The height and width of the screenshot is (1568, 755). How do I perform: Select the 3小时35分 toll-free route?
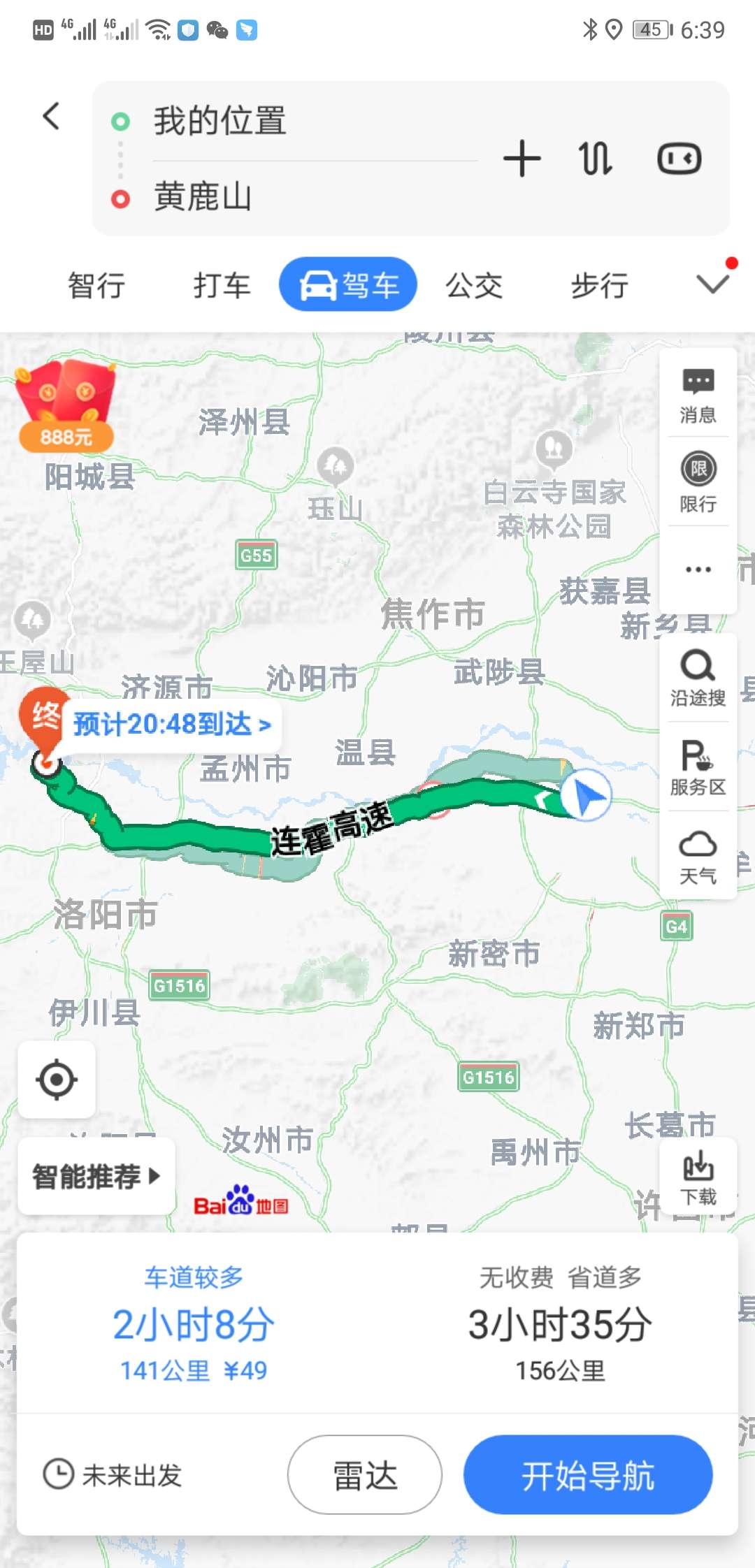coord(560,1324)
